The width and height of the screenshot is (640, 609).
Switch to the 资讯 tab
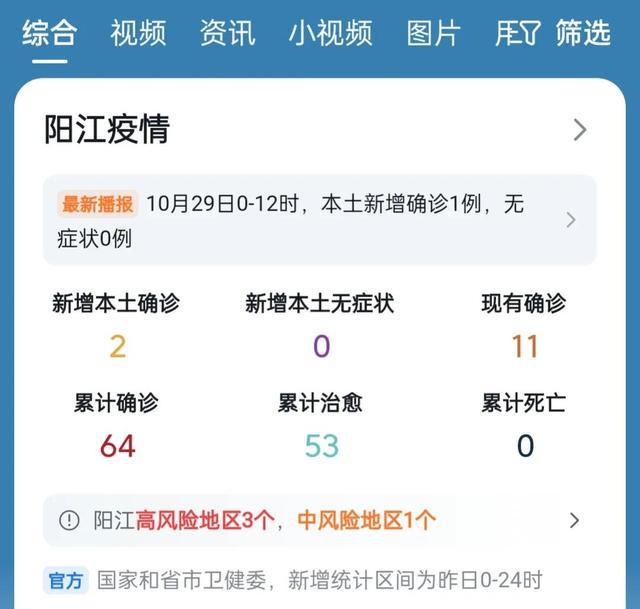(227, 33)
